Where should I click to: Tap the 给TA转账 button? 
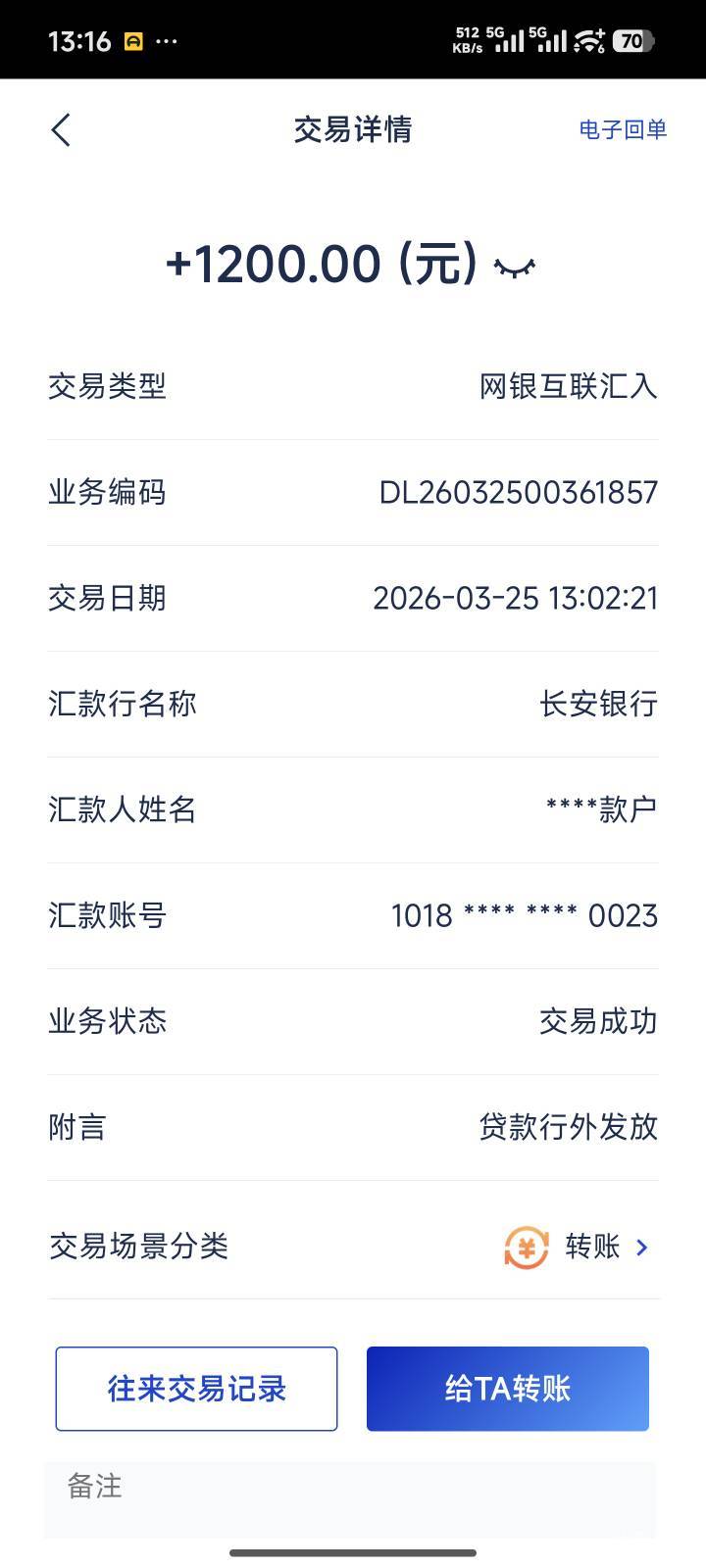(x=507, y=1388)
